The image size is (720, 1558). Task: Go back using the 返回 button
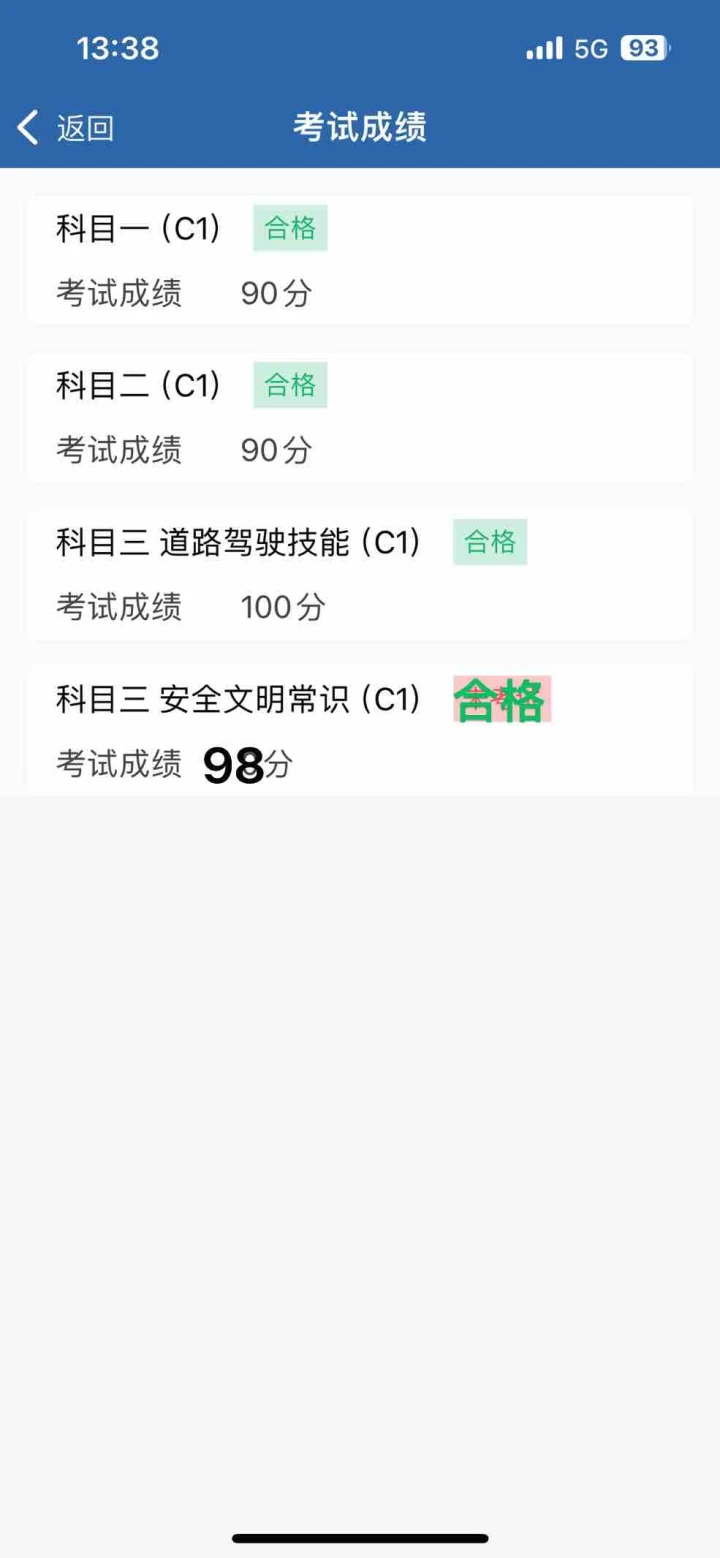tap(66, 128)
